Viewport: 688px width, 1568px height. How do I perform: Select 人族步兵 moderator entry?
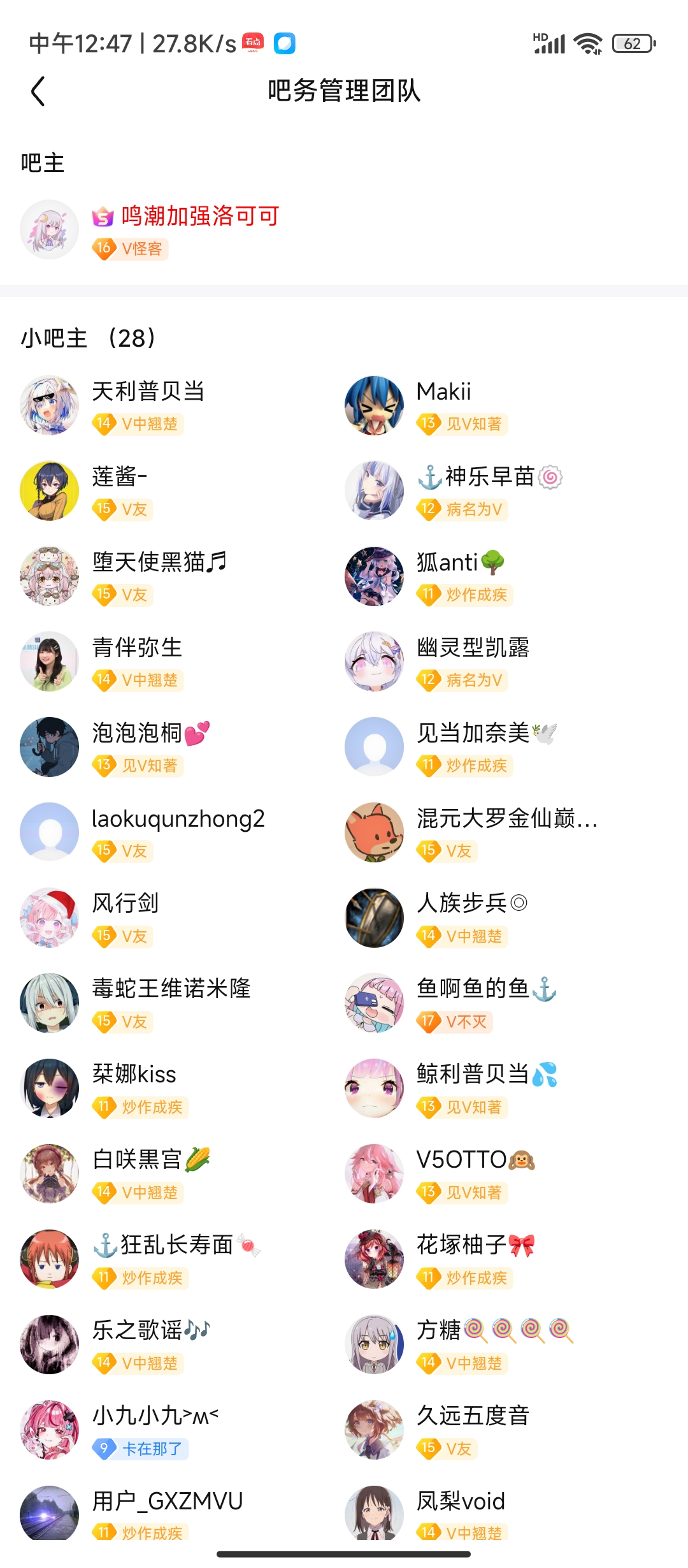pyautogui.click(x=471, y=903)
